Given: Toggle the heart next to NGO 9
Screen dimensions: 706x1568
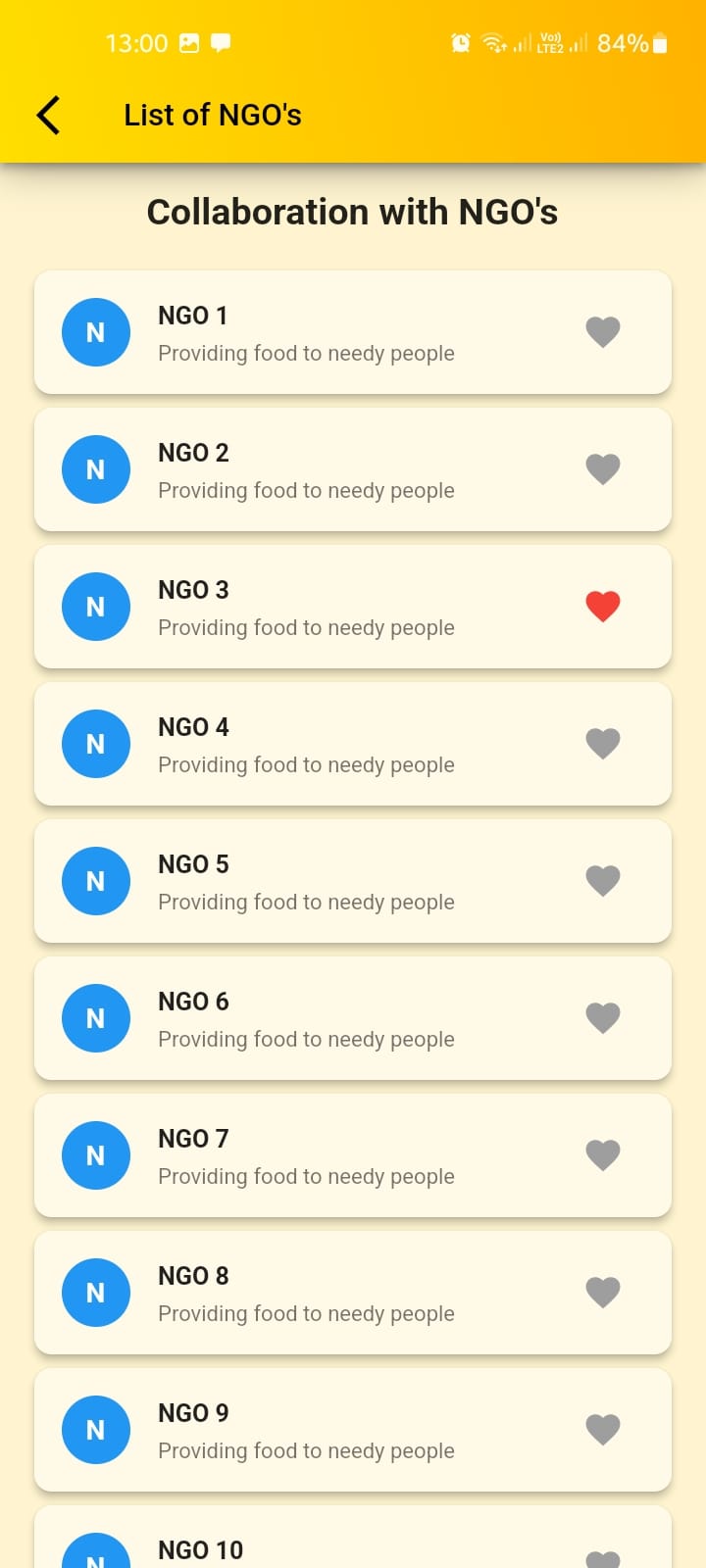Looking at the screenshot, I should click(x=602, y=1429).
